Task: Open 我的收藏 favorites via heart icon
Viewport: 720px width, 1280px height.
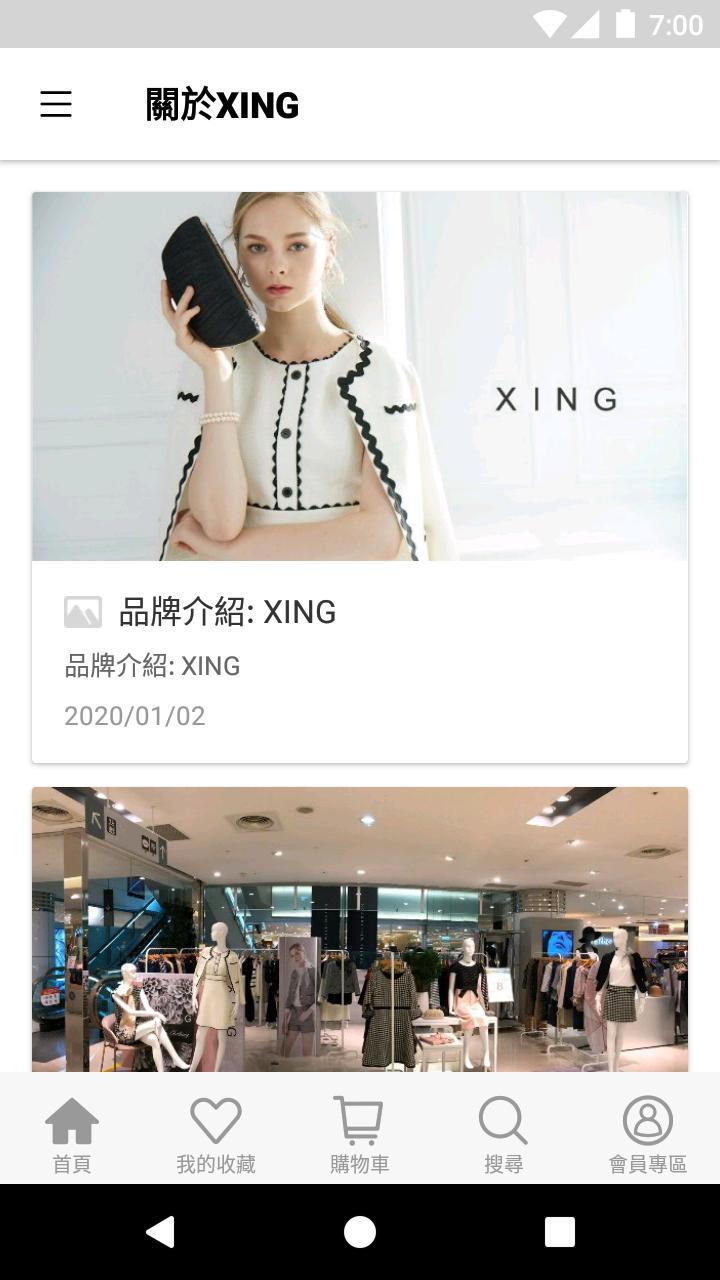Action: click(x=215, y=1120)
